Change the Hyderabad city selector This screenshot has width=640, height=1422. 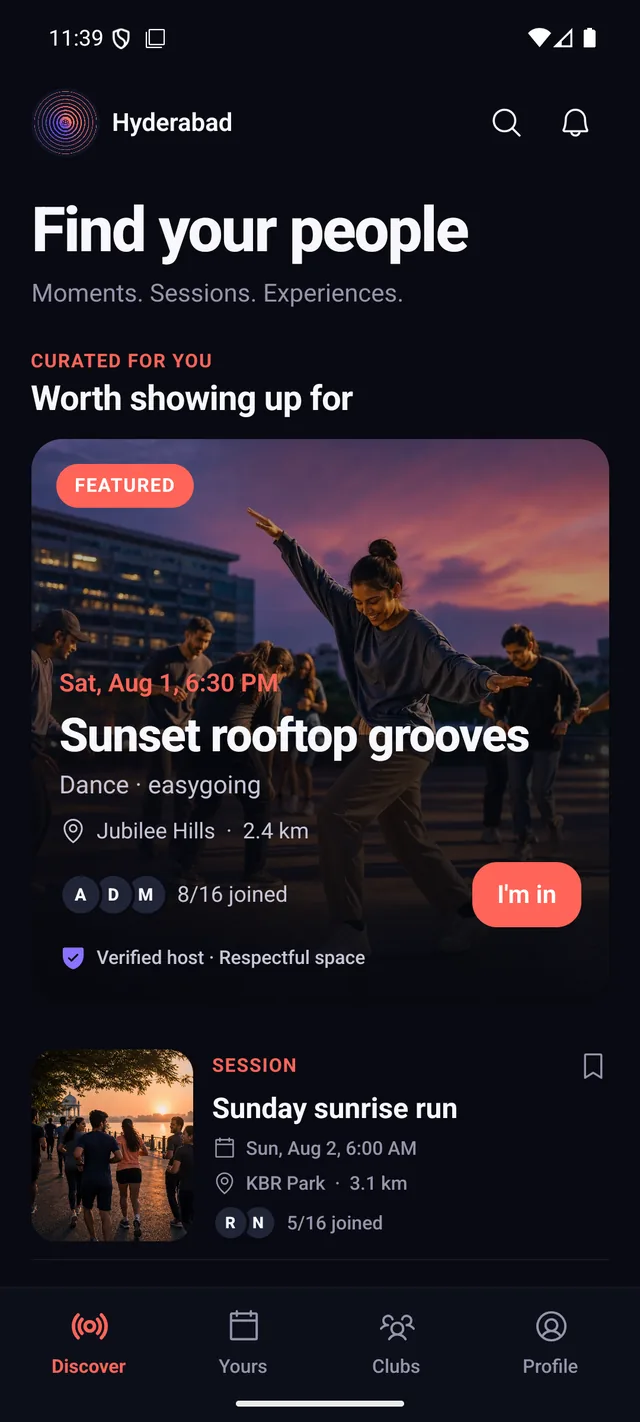172,123
